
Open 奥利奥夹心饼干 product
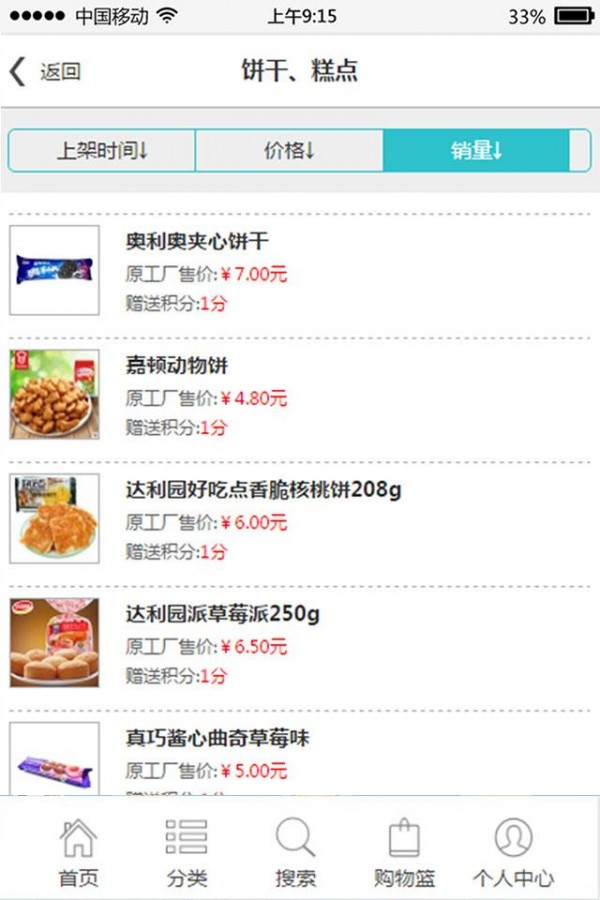click(x=197, y=242)
